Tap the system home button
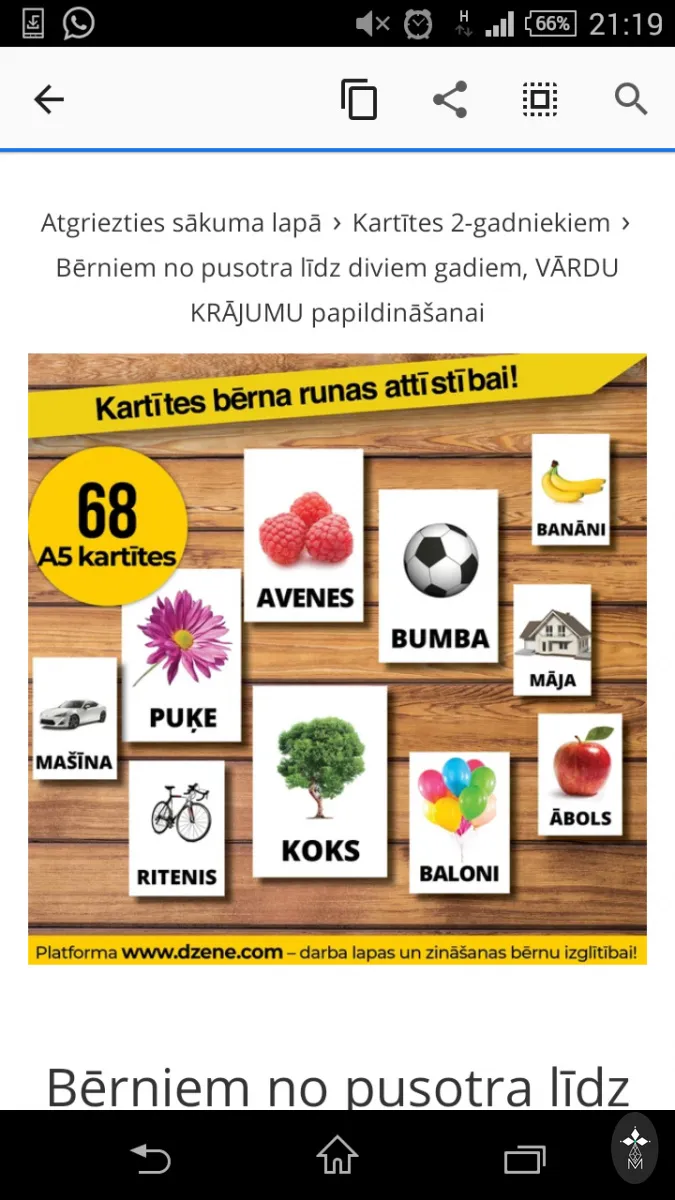This screenshot has width=675, height=1200. 337,1158
